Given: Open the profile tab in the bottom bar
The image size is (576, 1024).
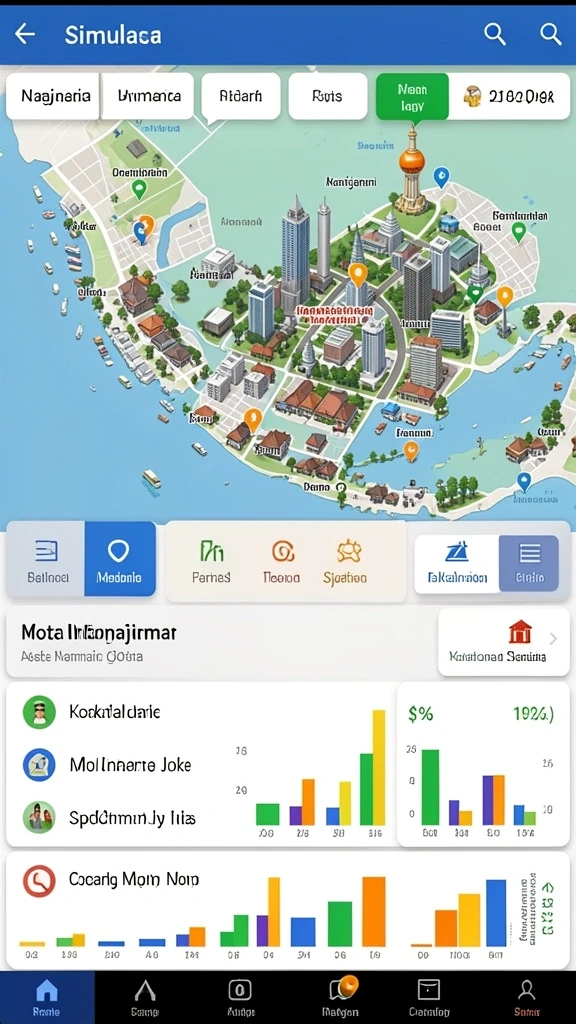Looking at the screenshot, I should pyautogui.click(x=526, y=997).
